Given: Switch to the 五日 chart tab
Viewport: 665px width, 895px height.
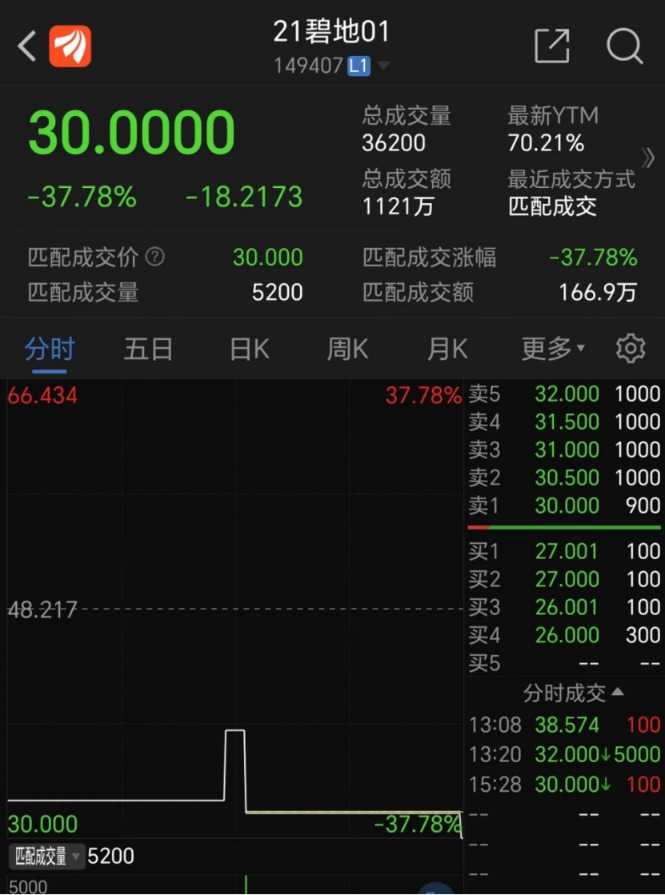Looking at the screenshot, I should point(148,348).
